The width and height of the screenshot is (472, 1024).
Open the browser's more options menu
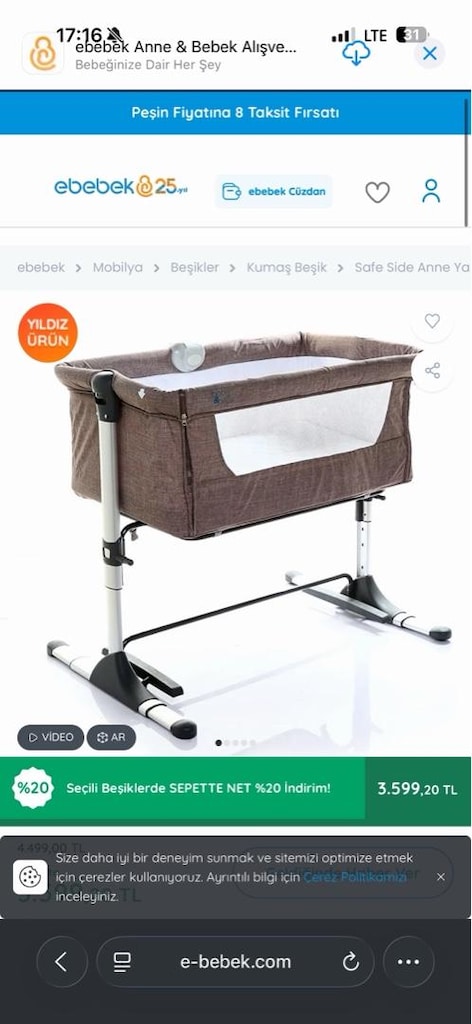[x=409, y=961]
